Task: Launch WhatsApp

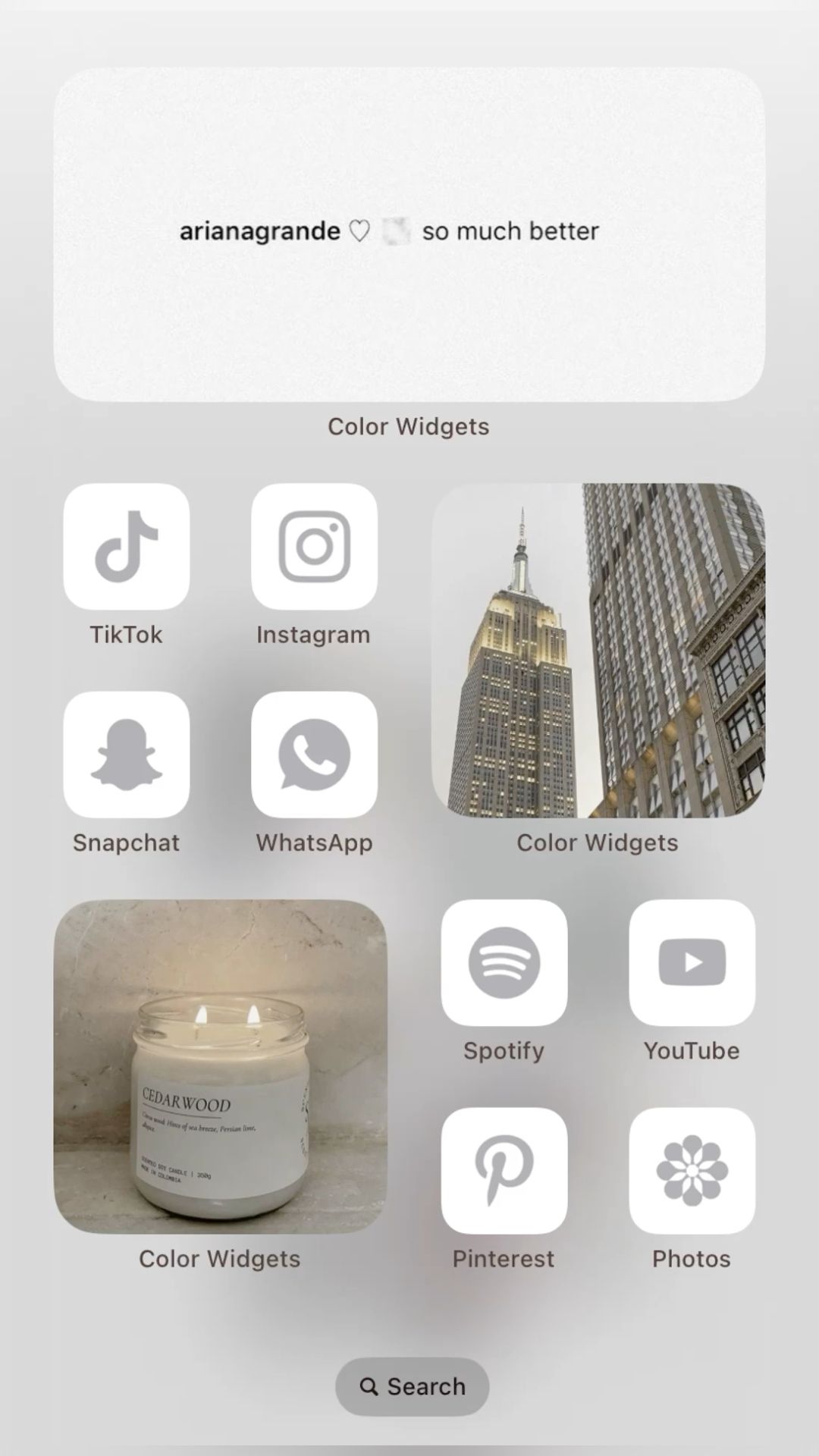Action: pos(314,755)
